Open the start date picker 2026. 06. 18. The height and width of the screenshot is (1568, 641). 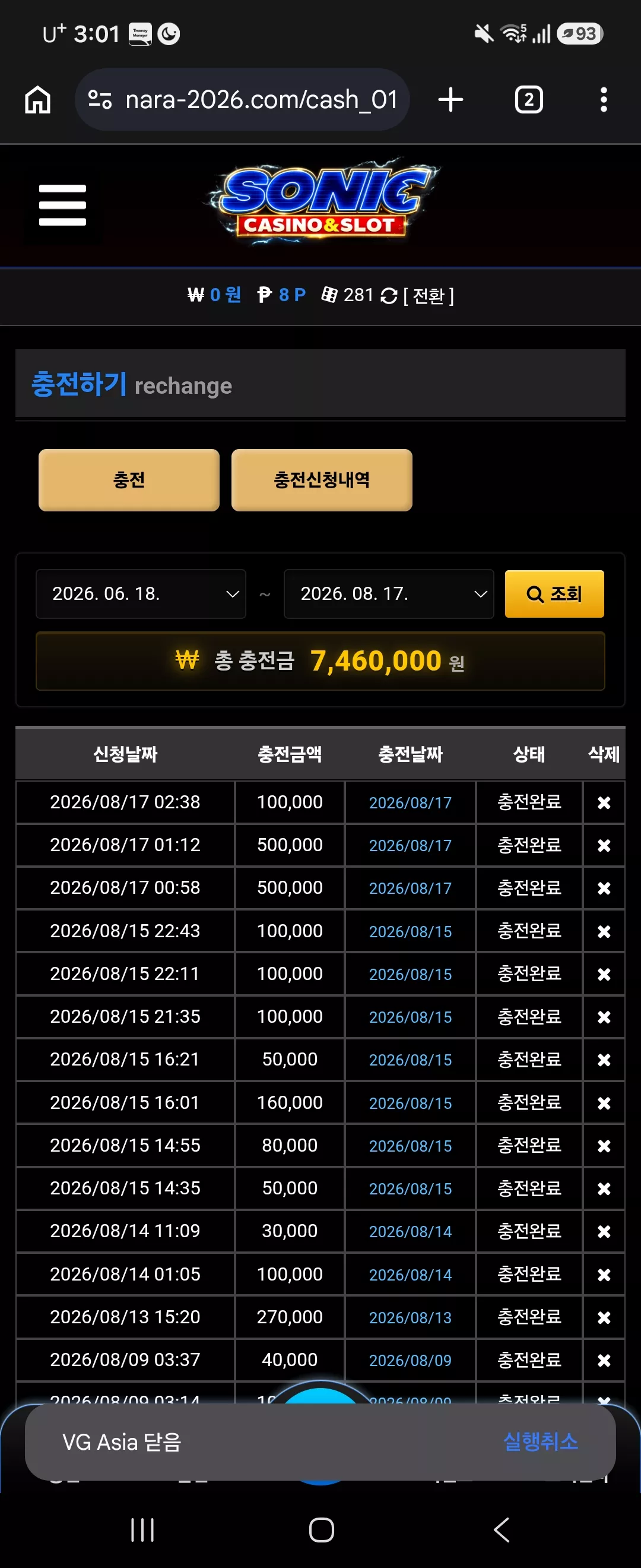(141, 593)
